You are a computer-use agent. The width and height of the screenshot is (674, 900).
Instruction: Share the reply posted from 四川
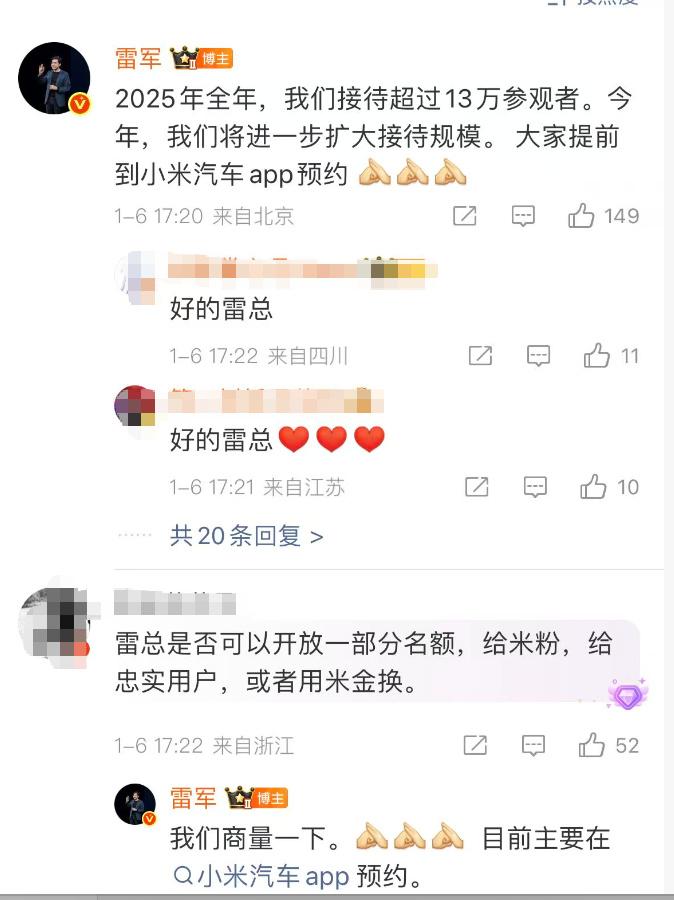480,356
